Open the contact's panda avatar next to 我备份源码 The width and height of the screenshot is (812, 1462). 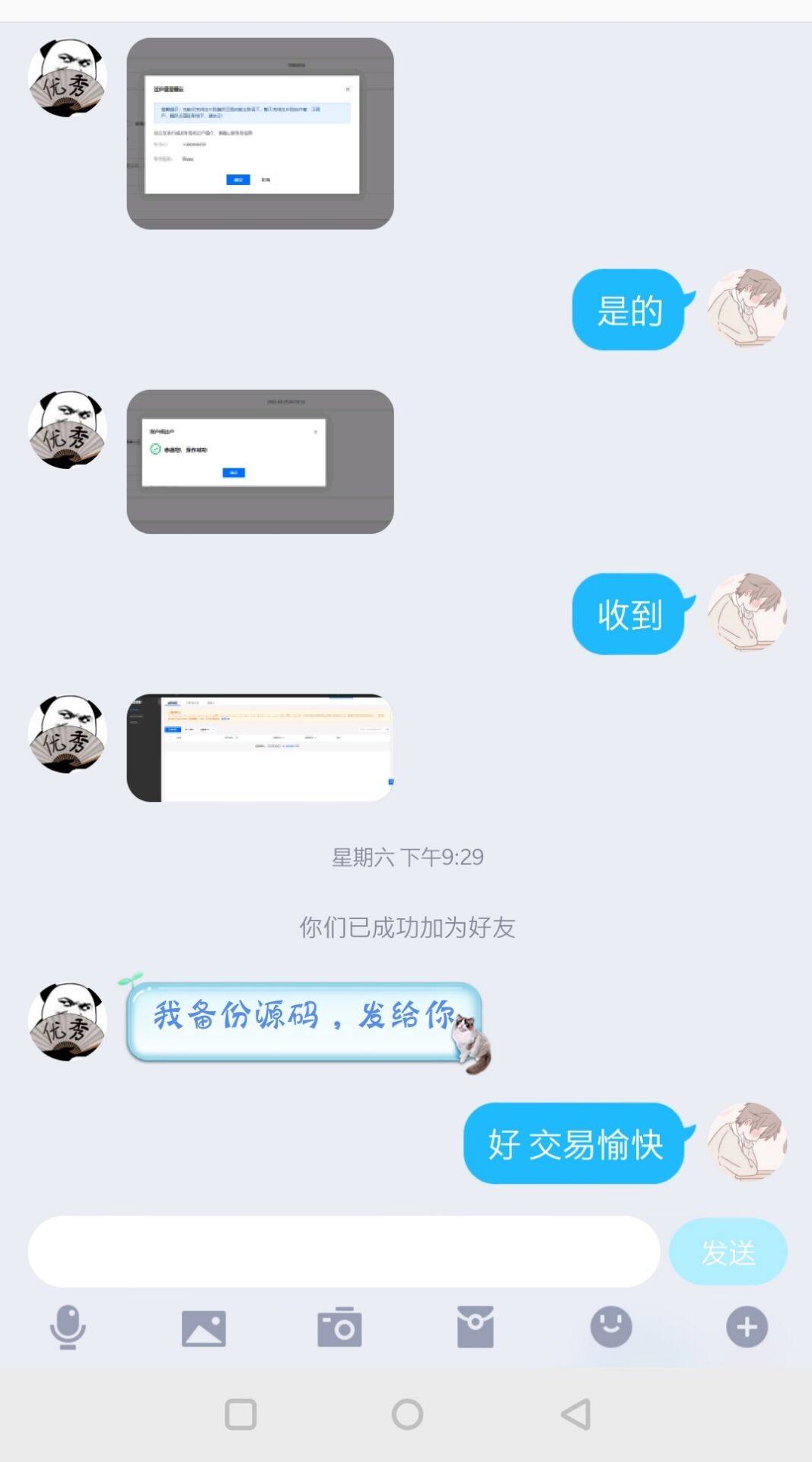(67, 1021)
